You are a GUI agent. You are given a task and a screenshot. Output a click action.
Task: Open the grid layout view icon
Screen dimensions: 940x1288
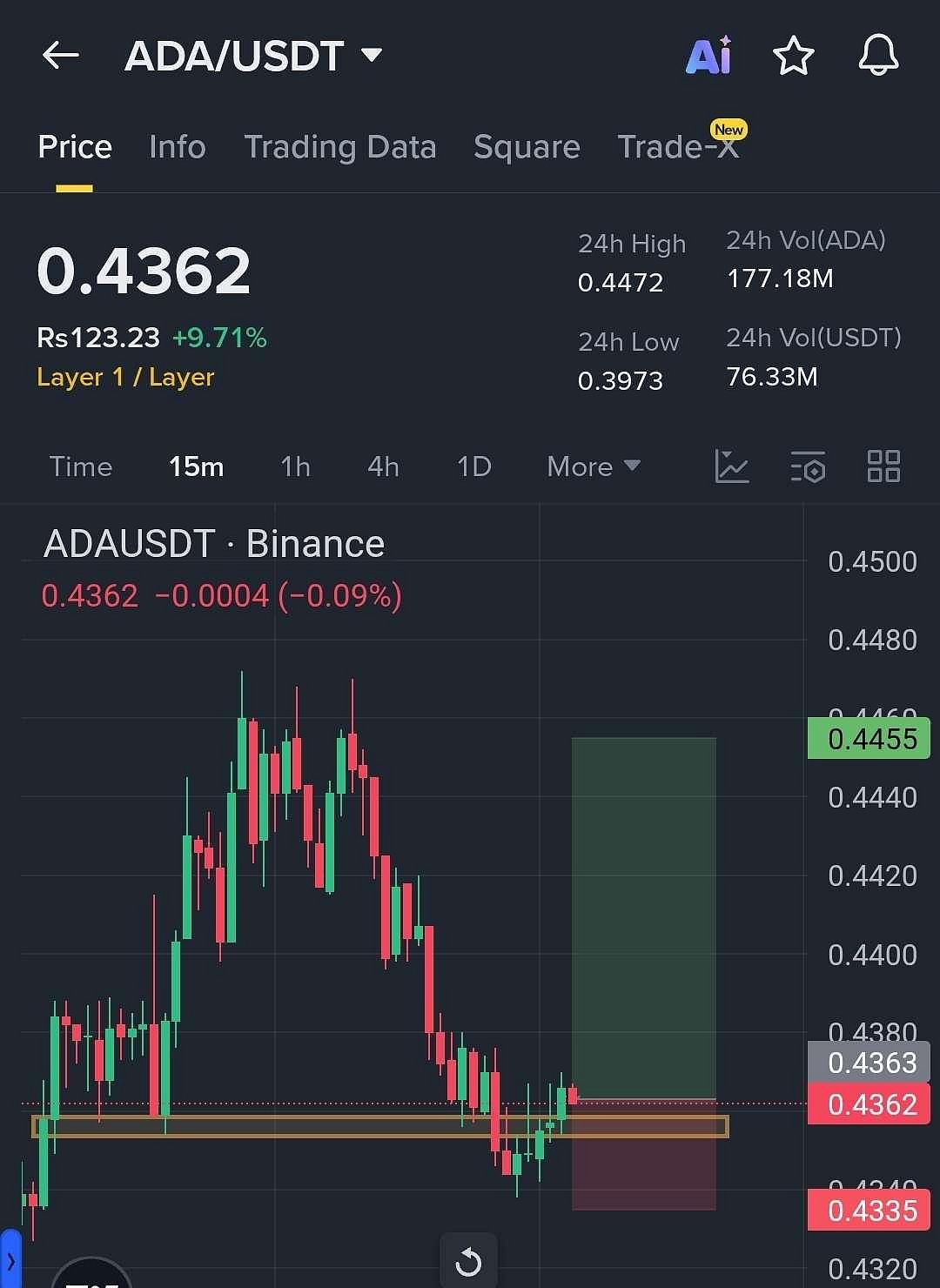(x=884, y=467)
